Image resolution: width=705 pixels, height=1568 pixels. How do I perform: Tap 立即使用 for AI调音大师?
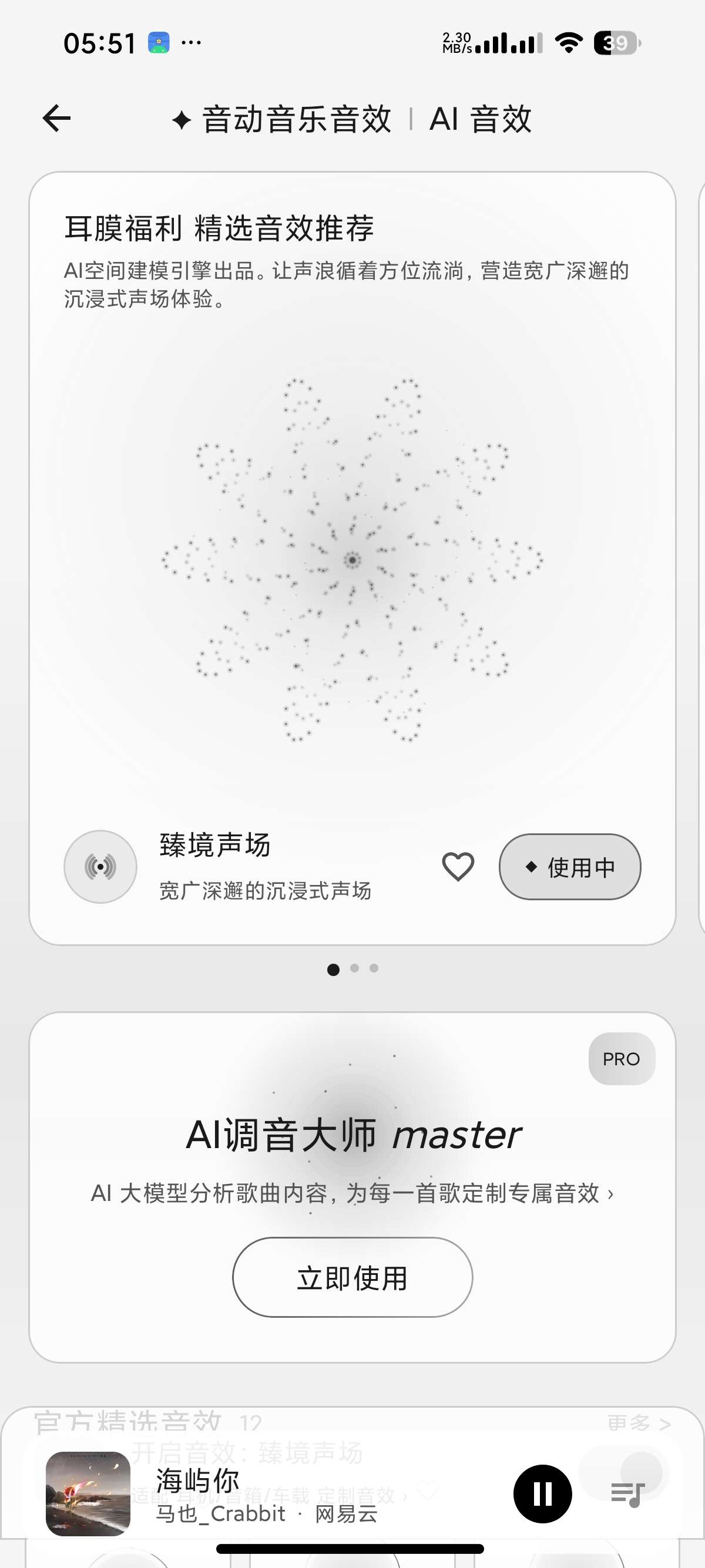point(352,1278)
